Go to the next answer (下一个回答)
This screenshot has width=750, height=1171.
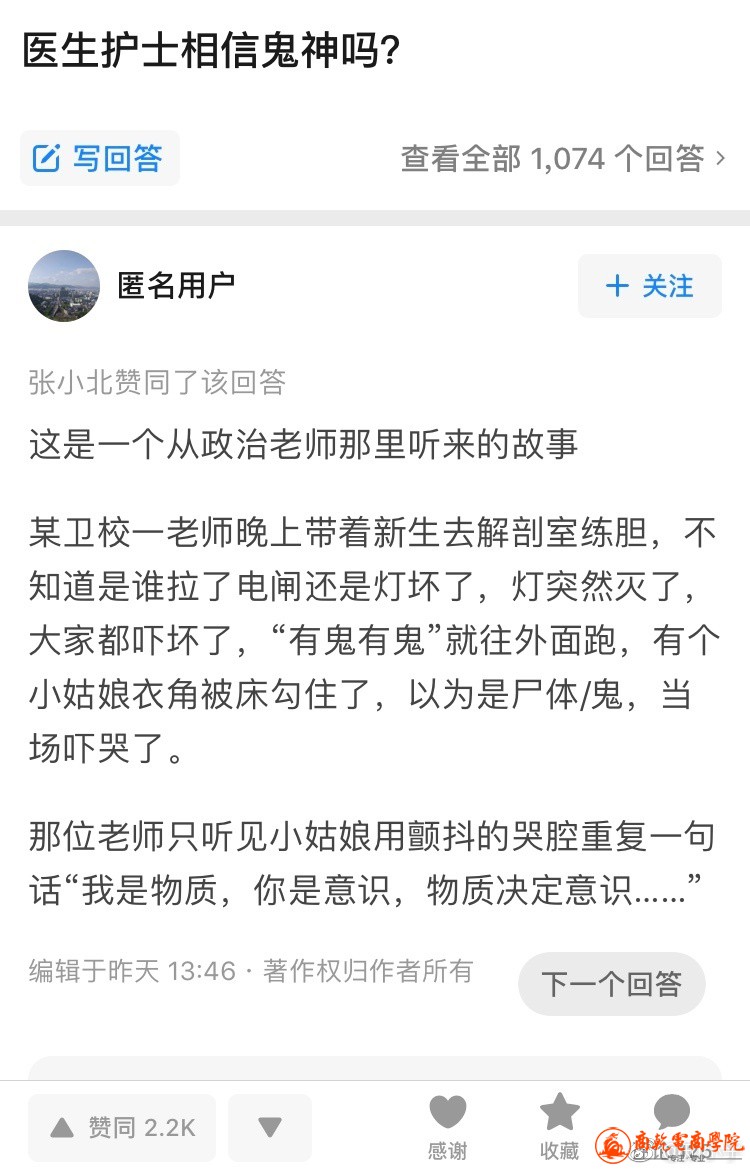[x=611, y=984]
